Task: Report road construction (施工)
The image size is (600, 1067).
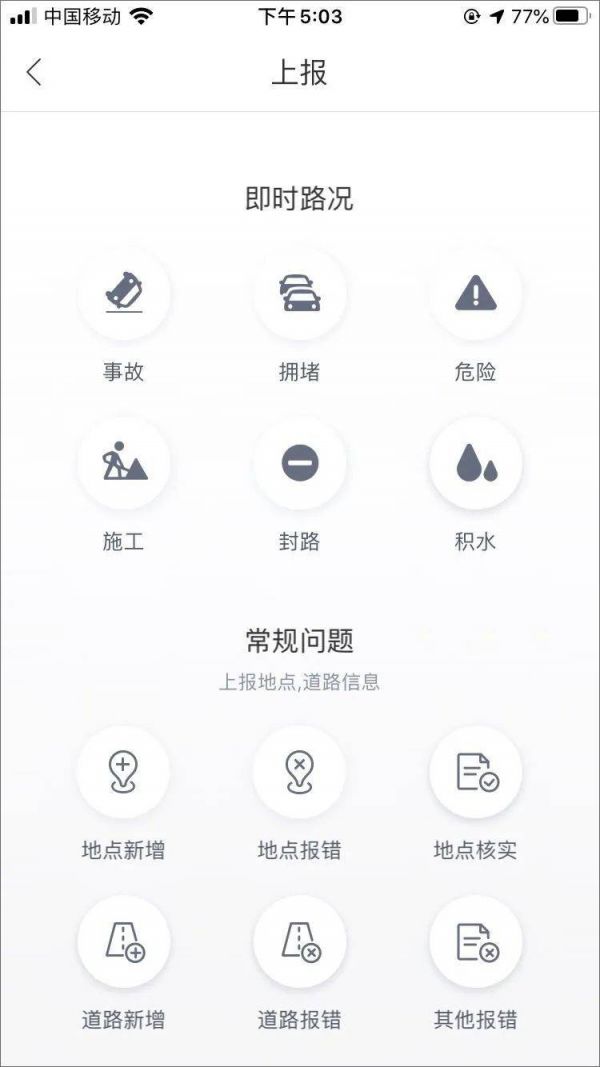Action: (124, 463)
